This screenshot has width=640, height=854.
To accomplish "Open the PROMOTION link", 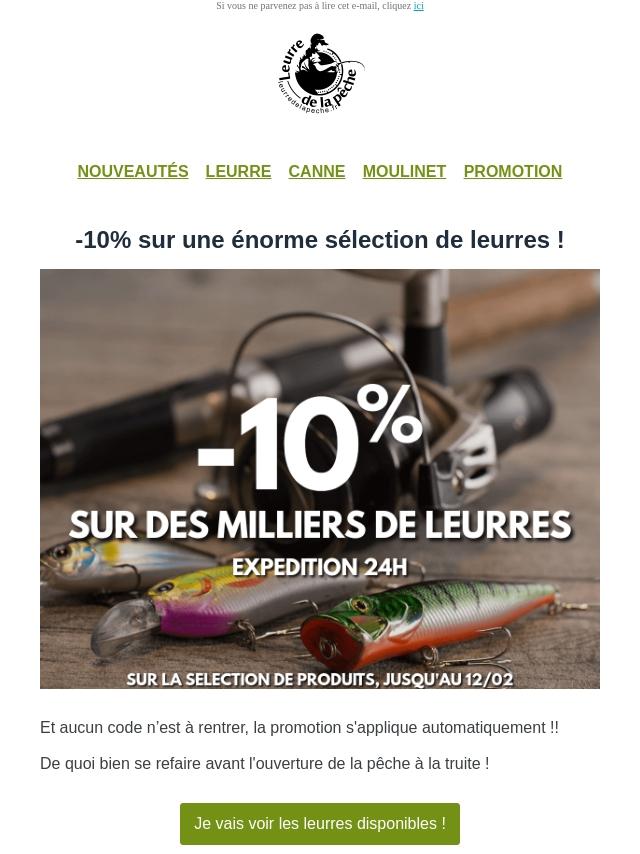I will point(512,171).
